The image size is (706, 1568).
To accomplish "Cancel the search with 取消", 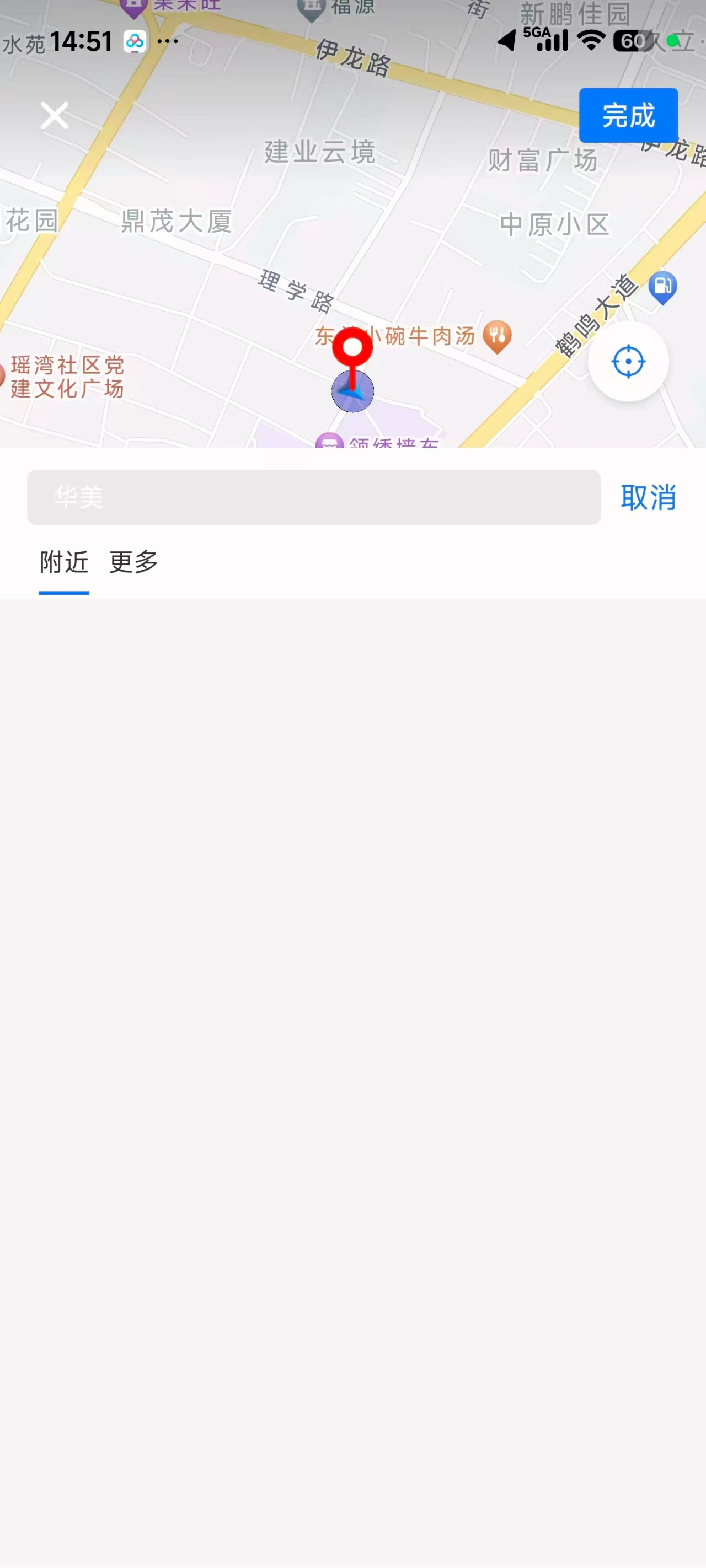I will (x=648, y=497).
